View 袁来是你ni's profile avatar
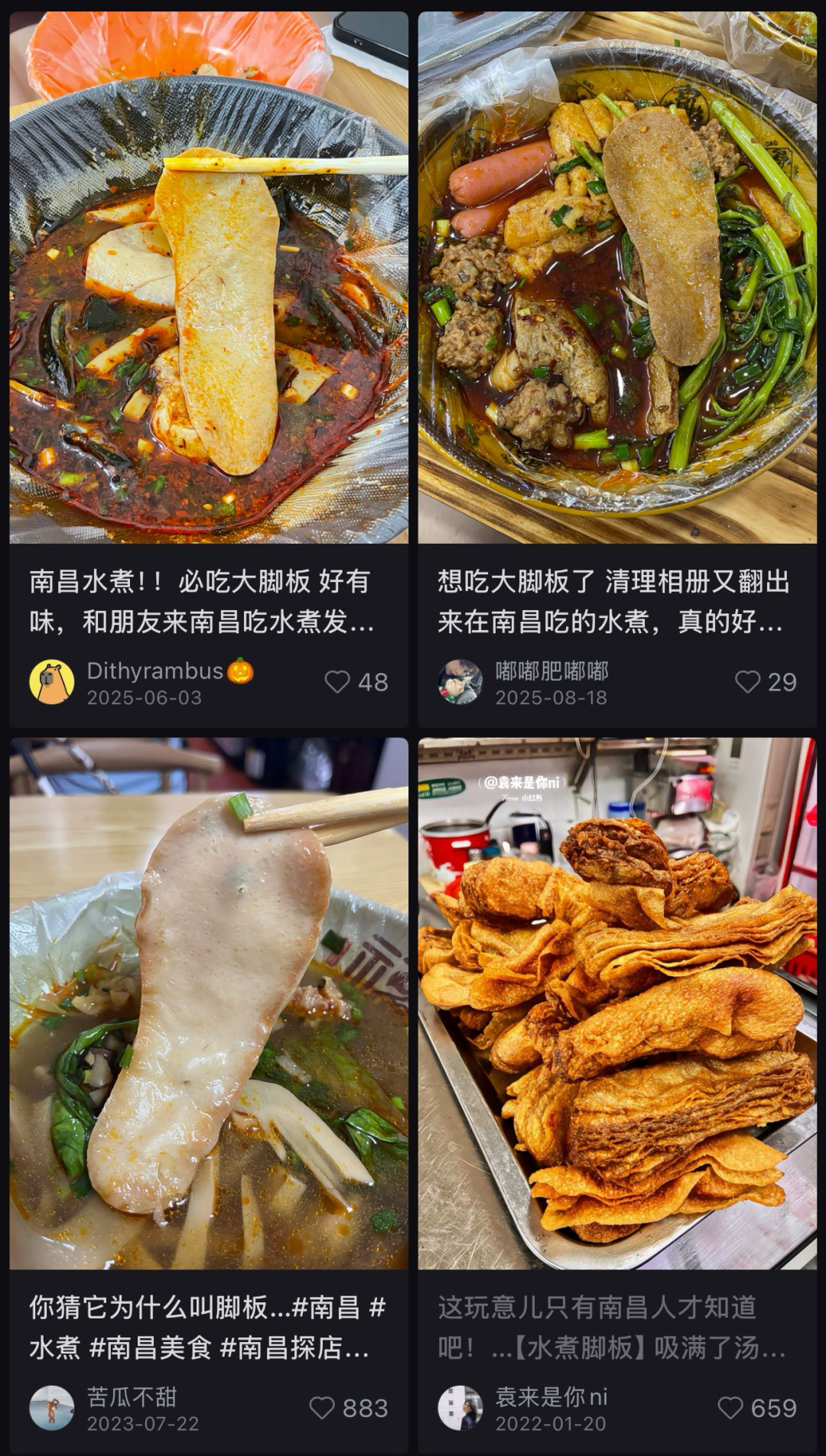 pyautogui.click(x=460, y=1408)
